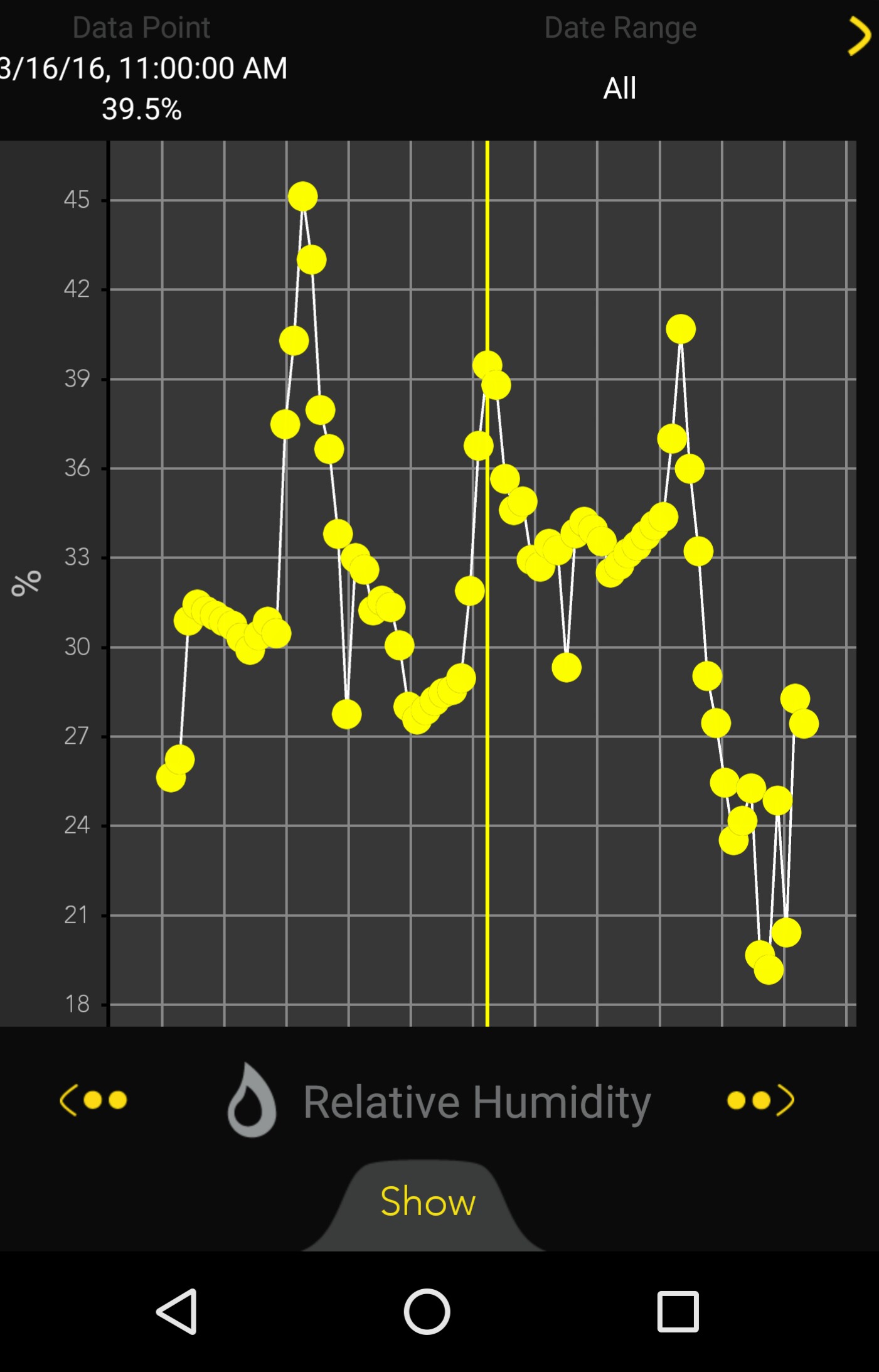Return to the home screen
This screenshot has width=879, height=1372.
(x=427, y=1311)
